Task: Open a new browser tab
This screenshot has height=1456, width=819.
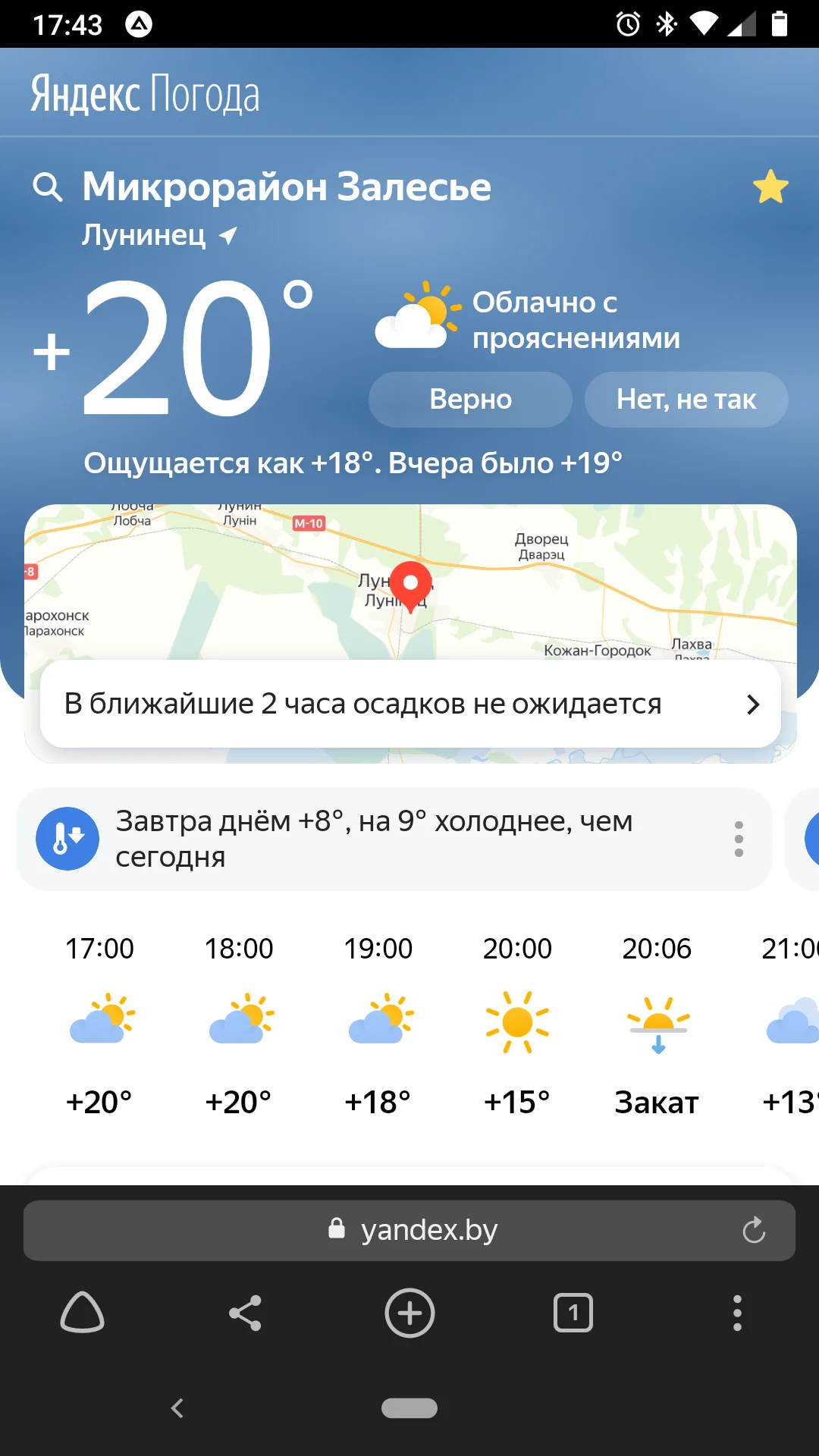Action: pyautogui.click(x=409, y=1313)
